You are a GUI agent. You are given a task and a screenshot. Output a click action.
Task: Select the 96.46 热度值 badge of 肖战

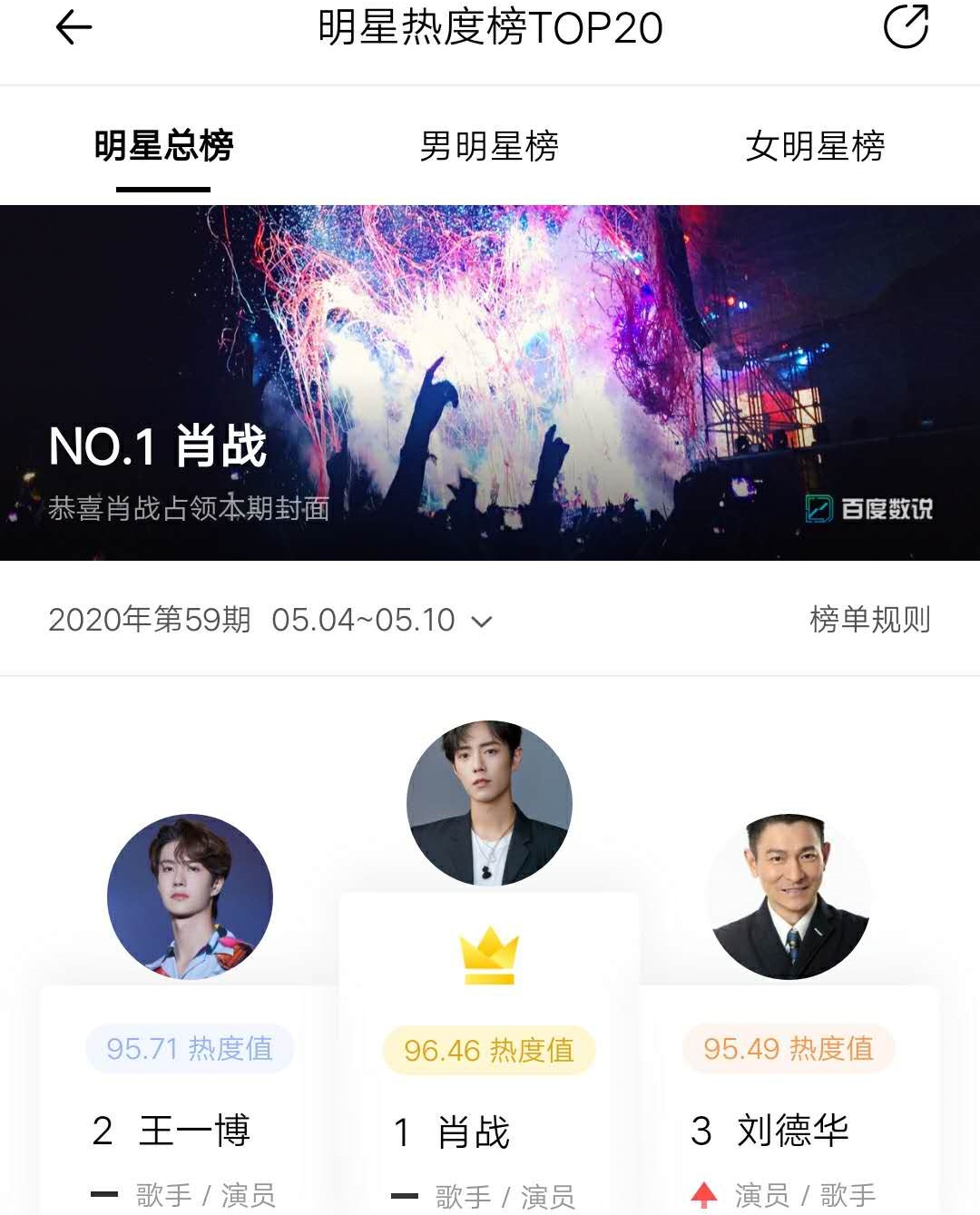(489, 1049)
